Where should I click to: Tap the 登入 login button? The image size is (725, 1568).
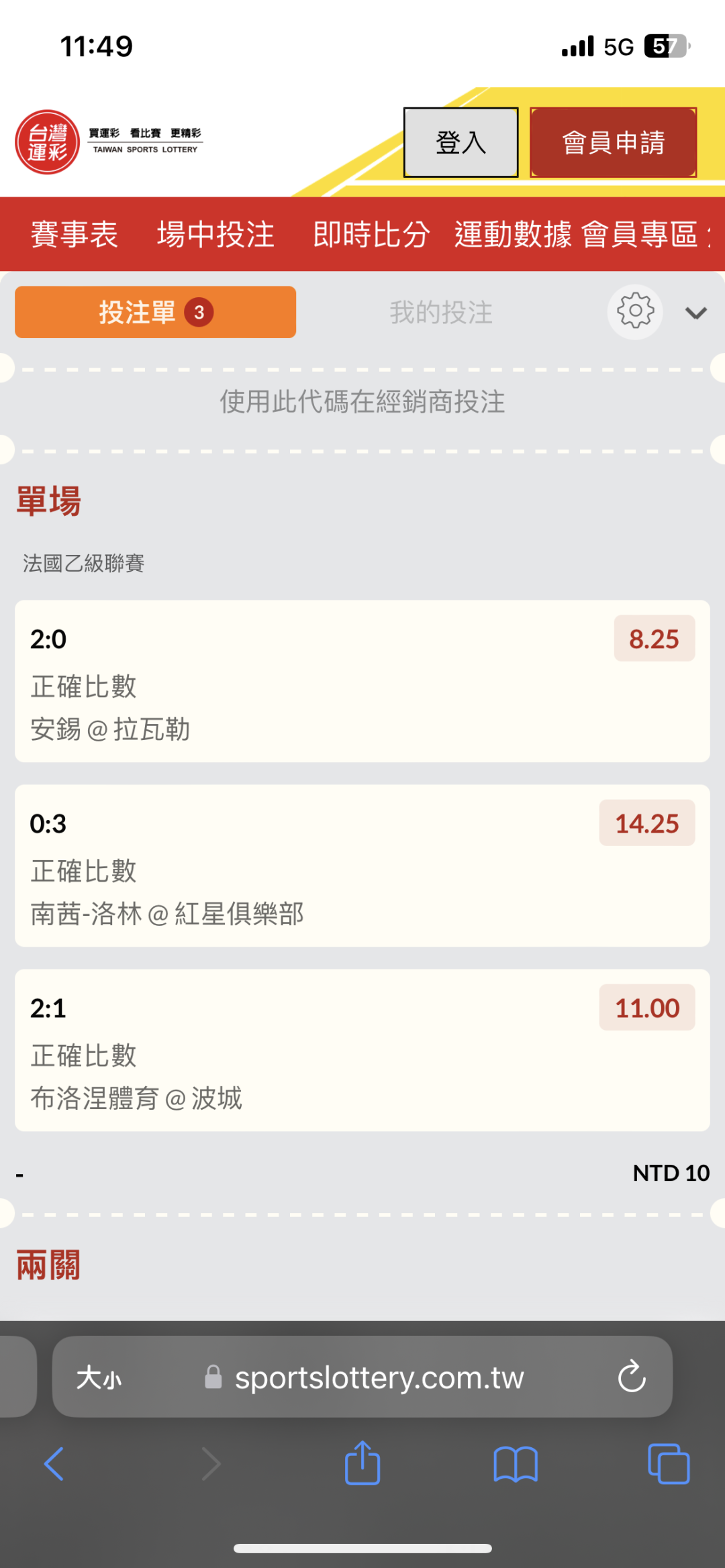pos(461,142)
